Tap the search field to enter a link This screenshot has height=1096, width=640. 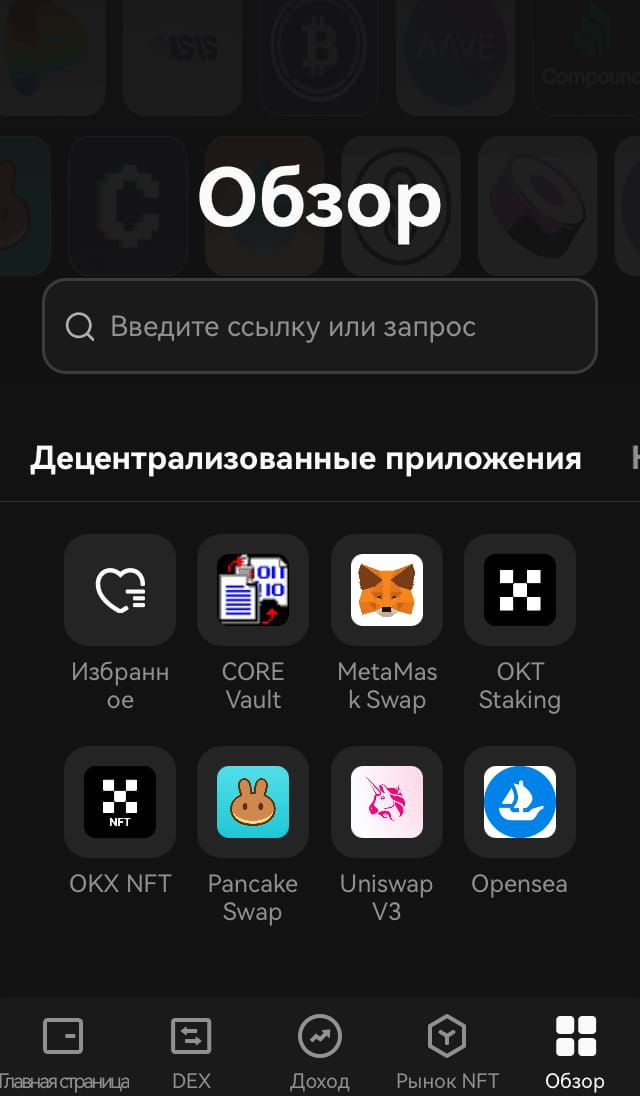point(319,326)
